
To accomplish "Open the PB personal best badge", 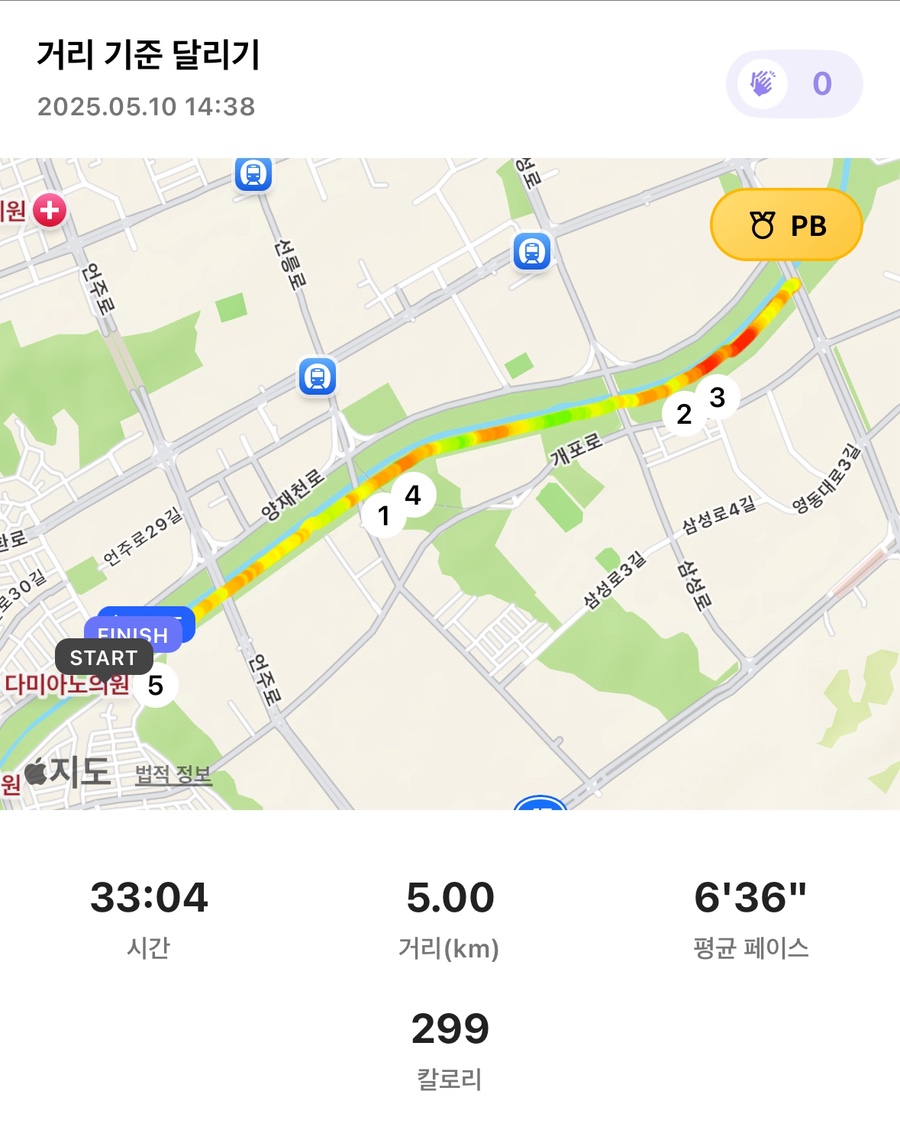I will tap(786, 226).
